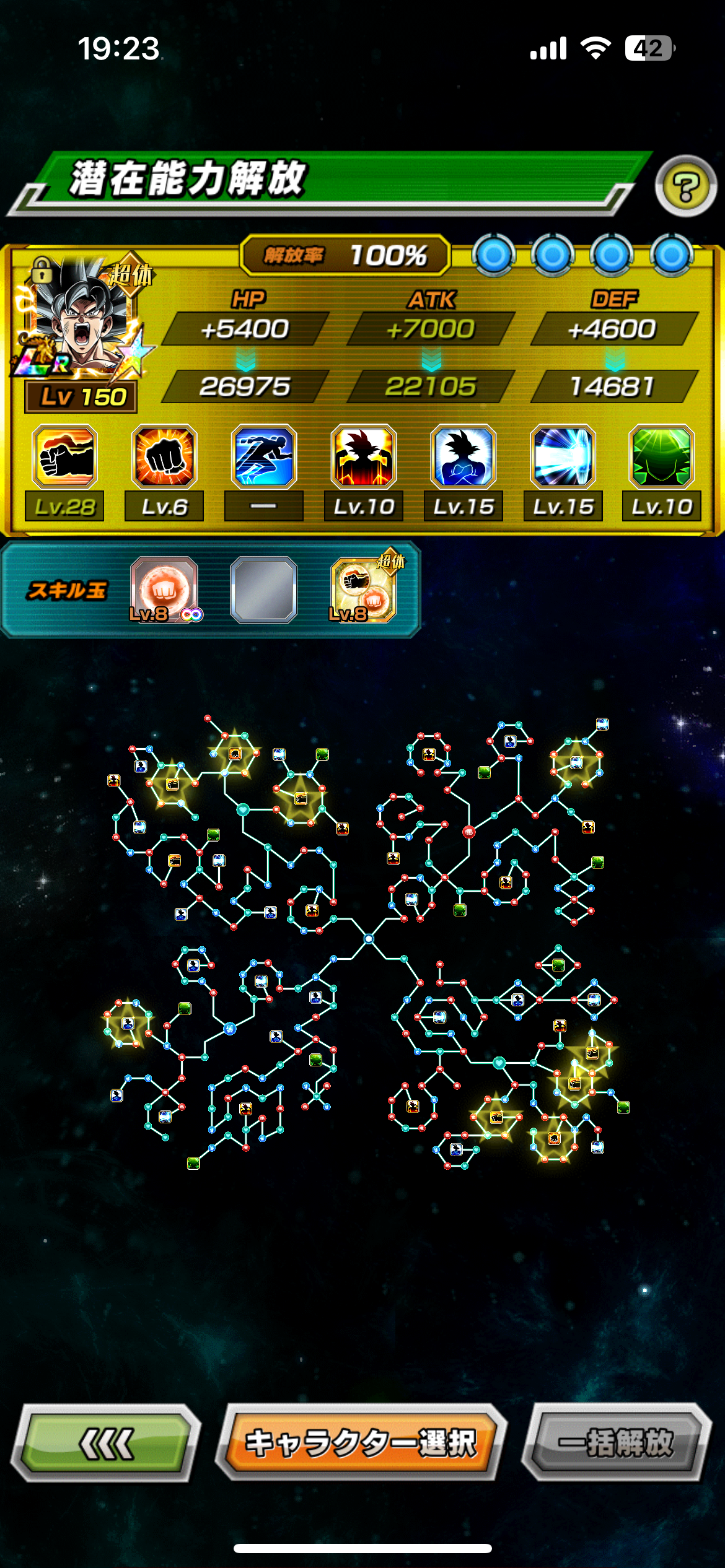Tap the キャラクター選択 button

[361, 1442]
